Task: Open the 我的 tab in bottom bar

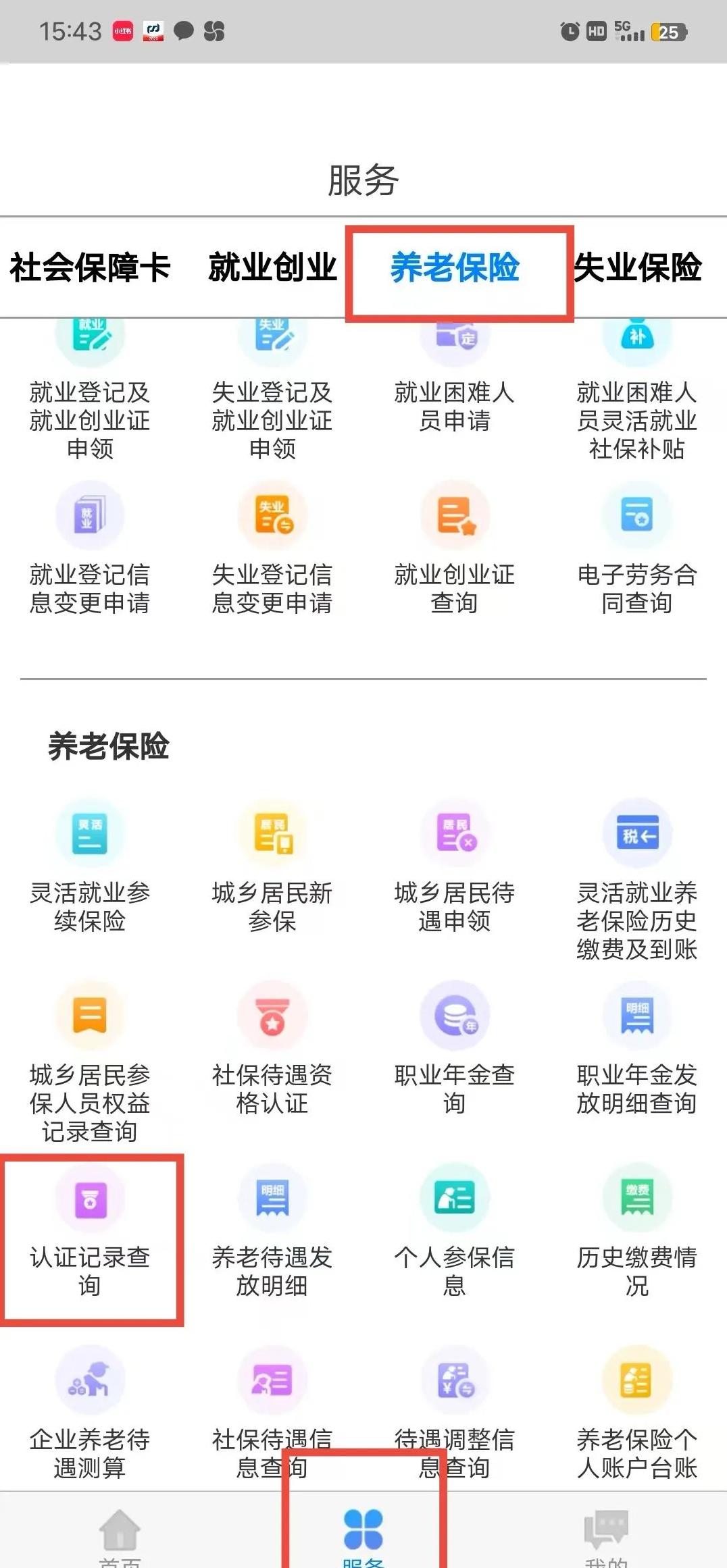Action: (606, 1537)
